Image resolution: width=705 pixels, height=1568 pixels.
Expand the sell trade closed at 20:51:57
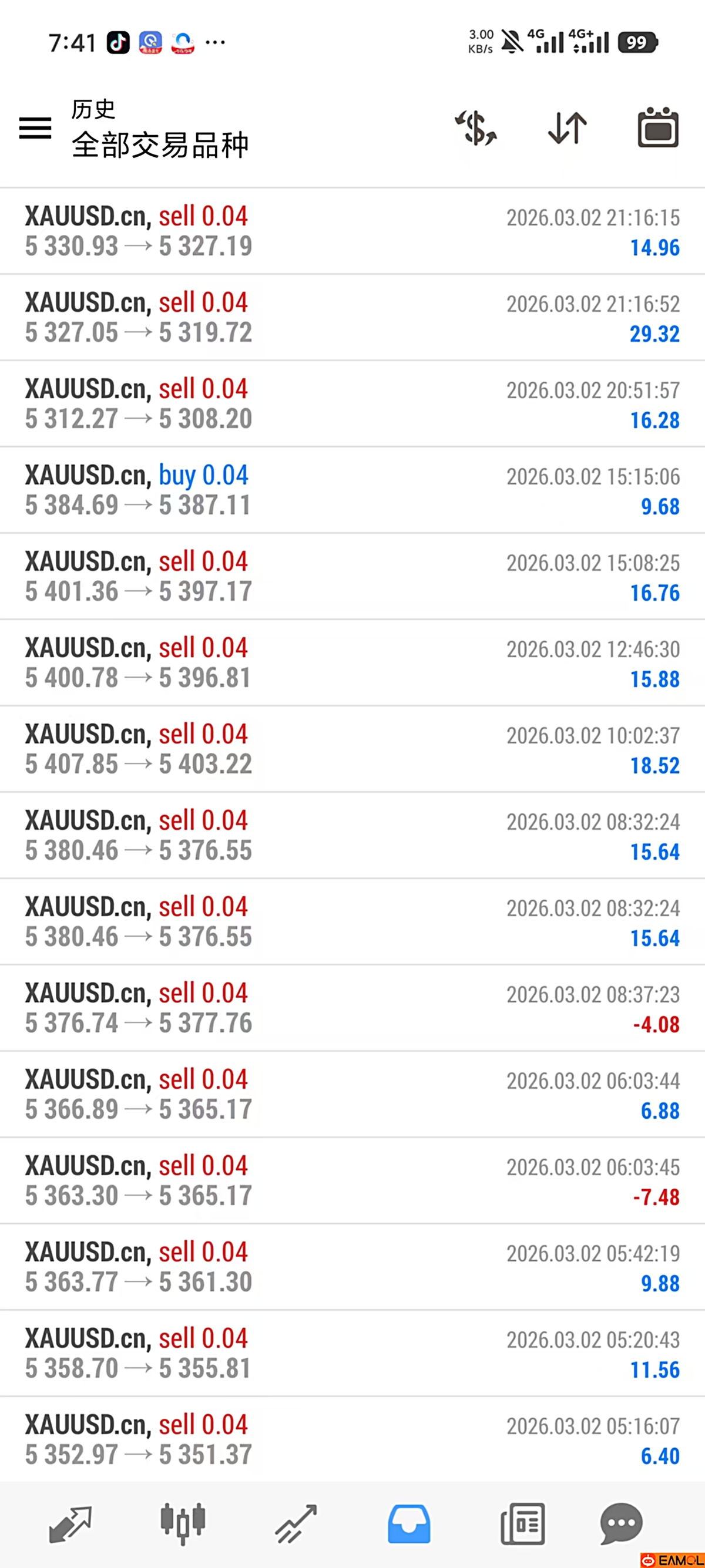352,404
